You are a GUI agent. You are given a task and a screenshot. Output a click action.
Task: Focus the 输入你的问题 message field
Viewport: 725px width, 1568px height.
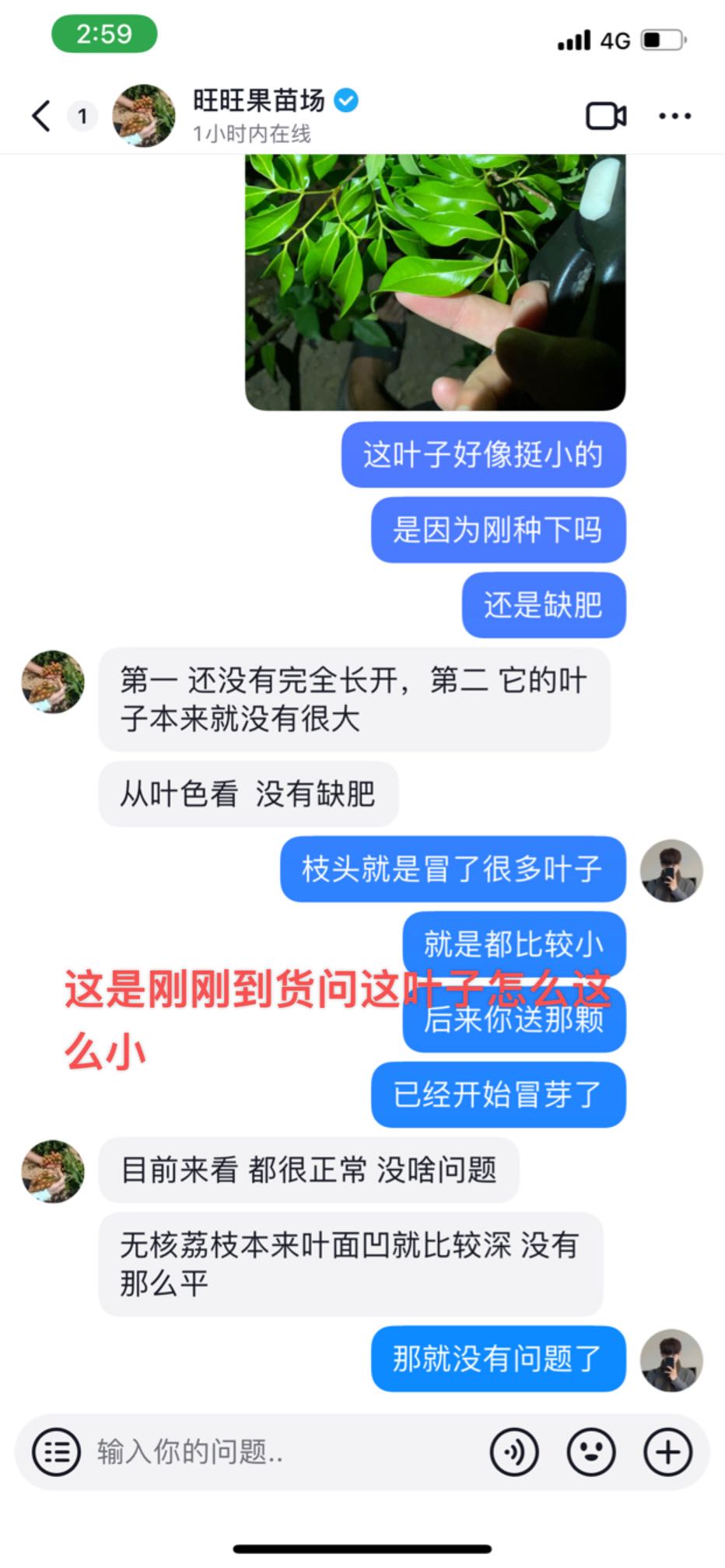280,1452
